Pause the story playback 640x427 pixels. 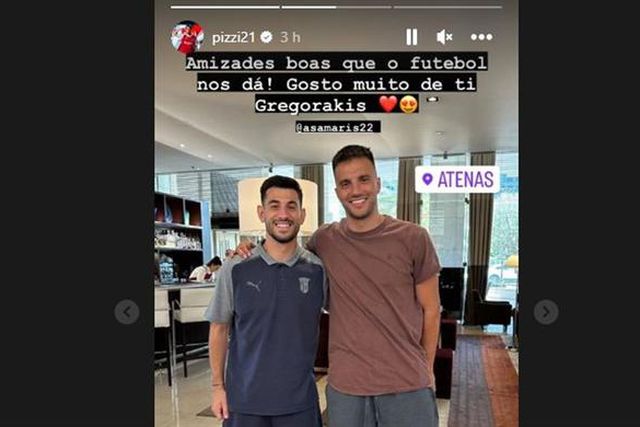pos(411,37)
